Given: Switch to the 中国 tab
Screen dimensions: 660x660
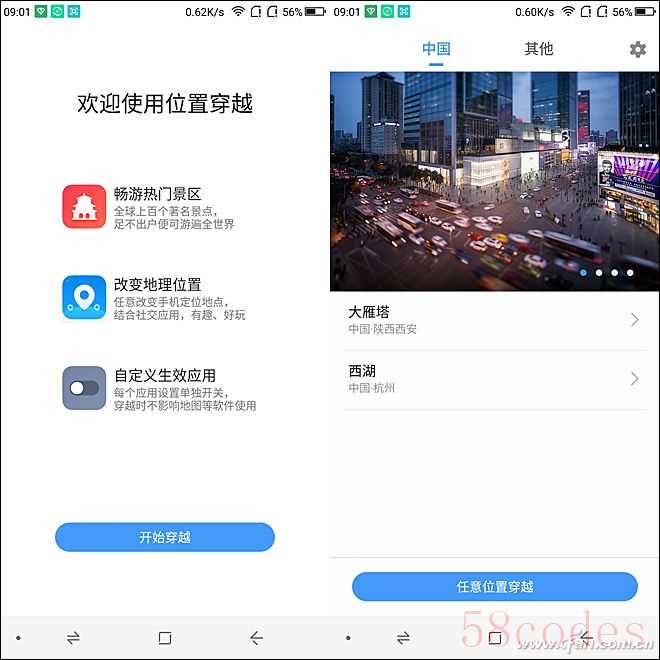Looking at the screenshot, I should click(x=436, y=49).
